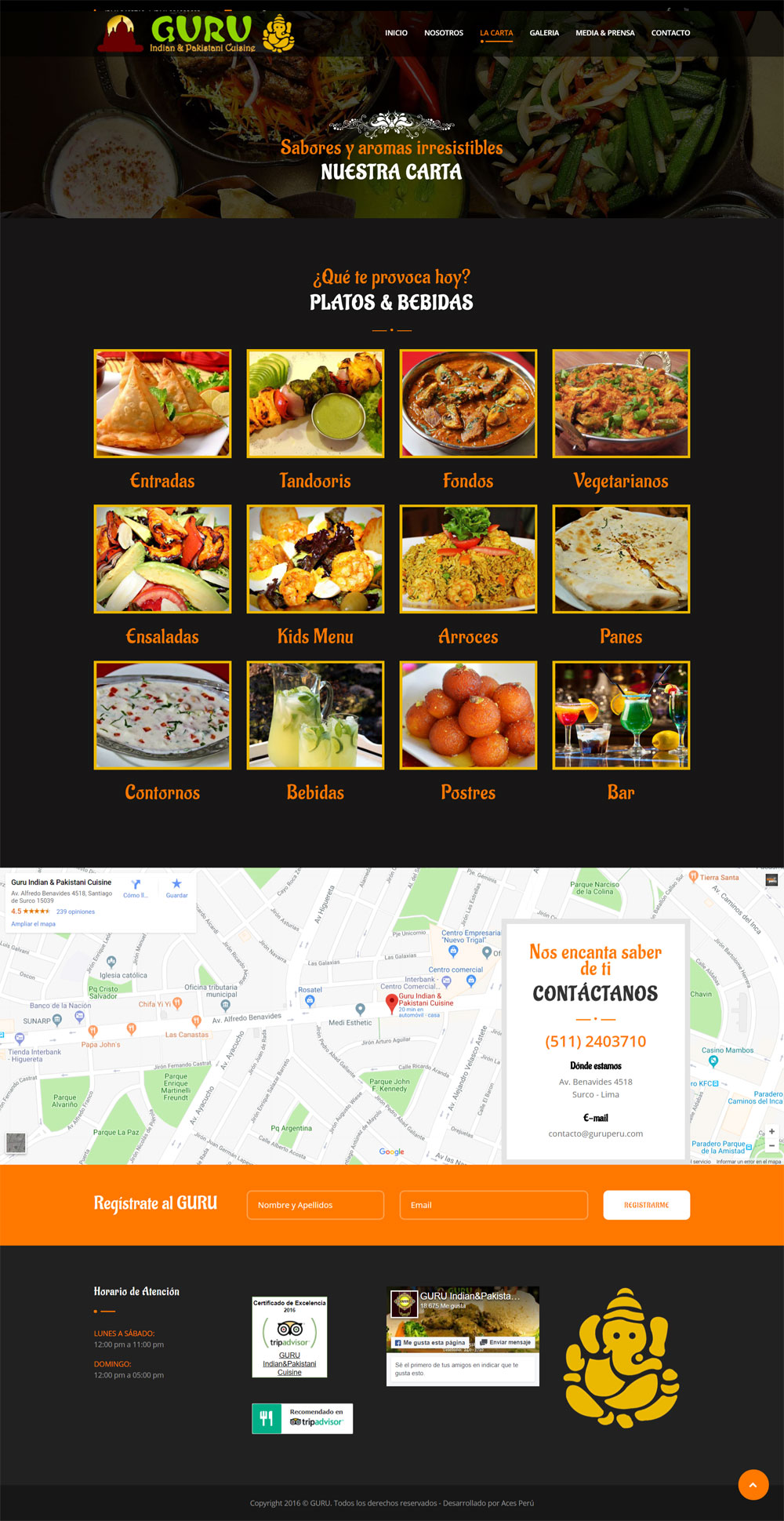
Task: Tap the back-to-top arrow button
Action: pyautogui.click(x=753, y=1485)
